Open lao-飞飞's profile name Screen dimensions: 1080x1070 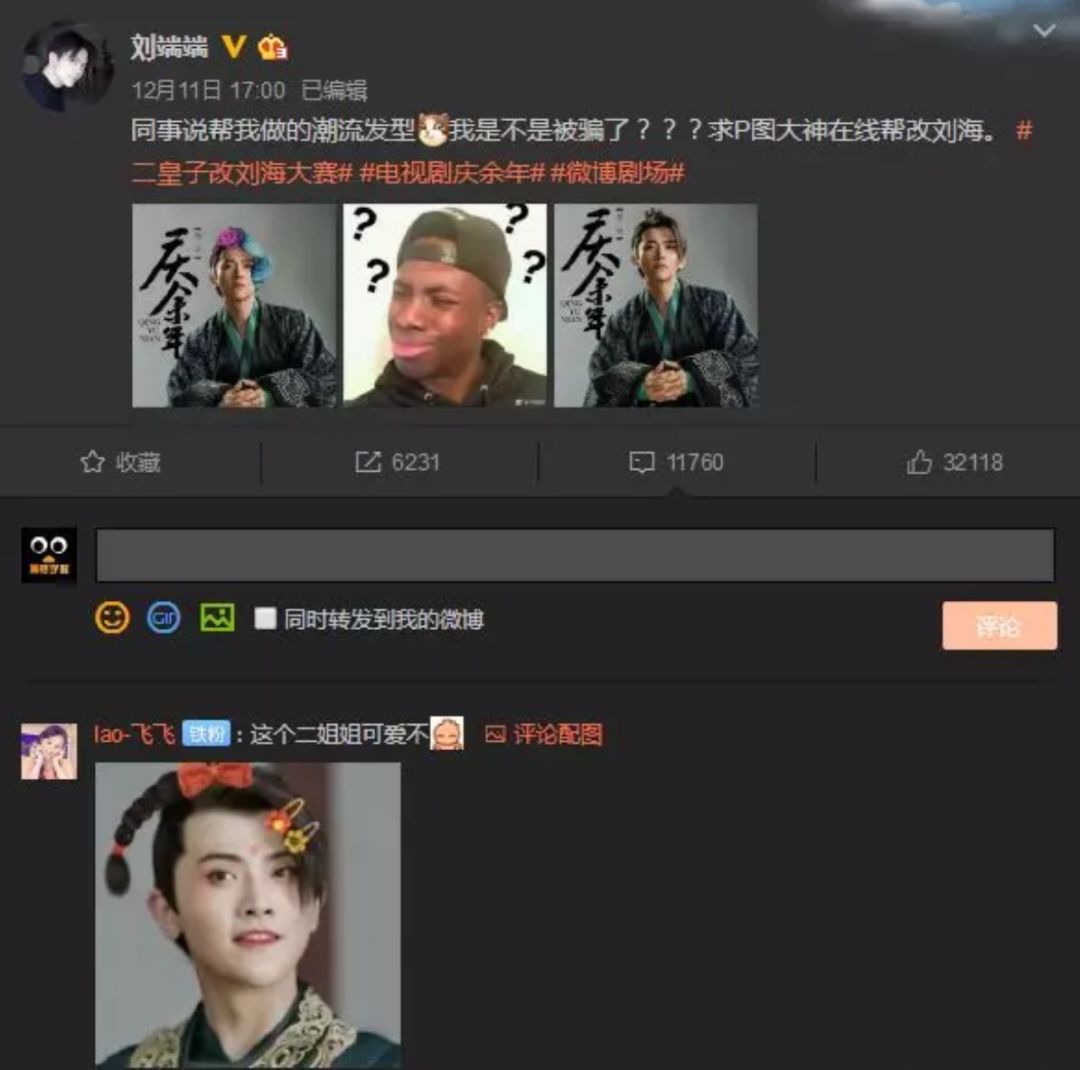pyautogui.click(x=134, y=735)
